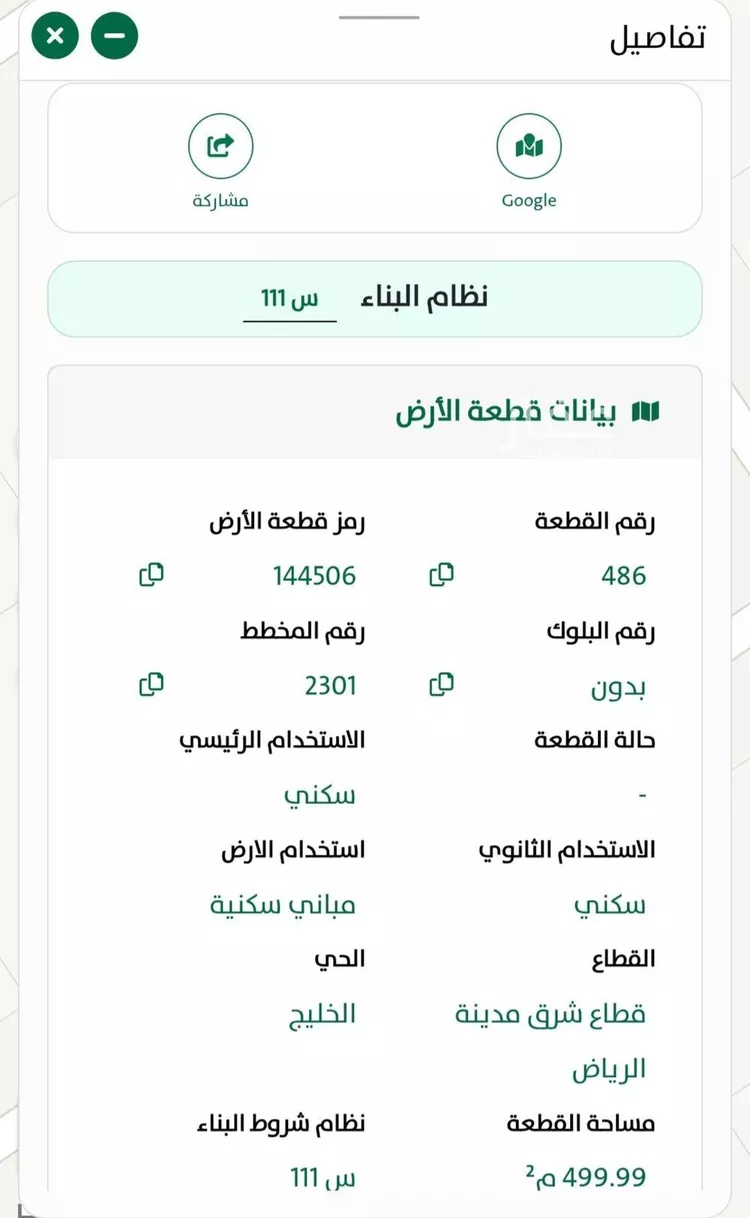
Task: Tap the underline beneath س 111
Action: tap(289, 319)
